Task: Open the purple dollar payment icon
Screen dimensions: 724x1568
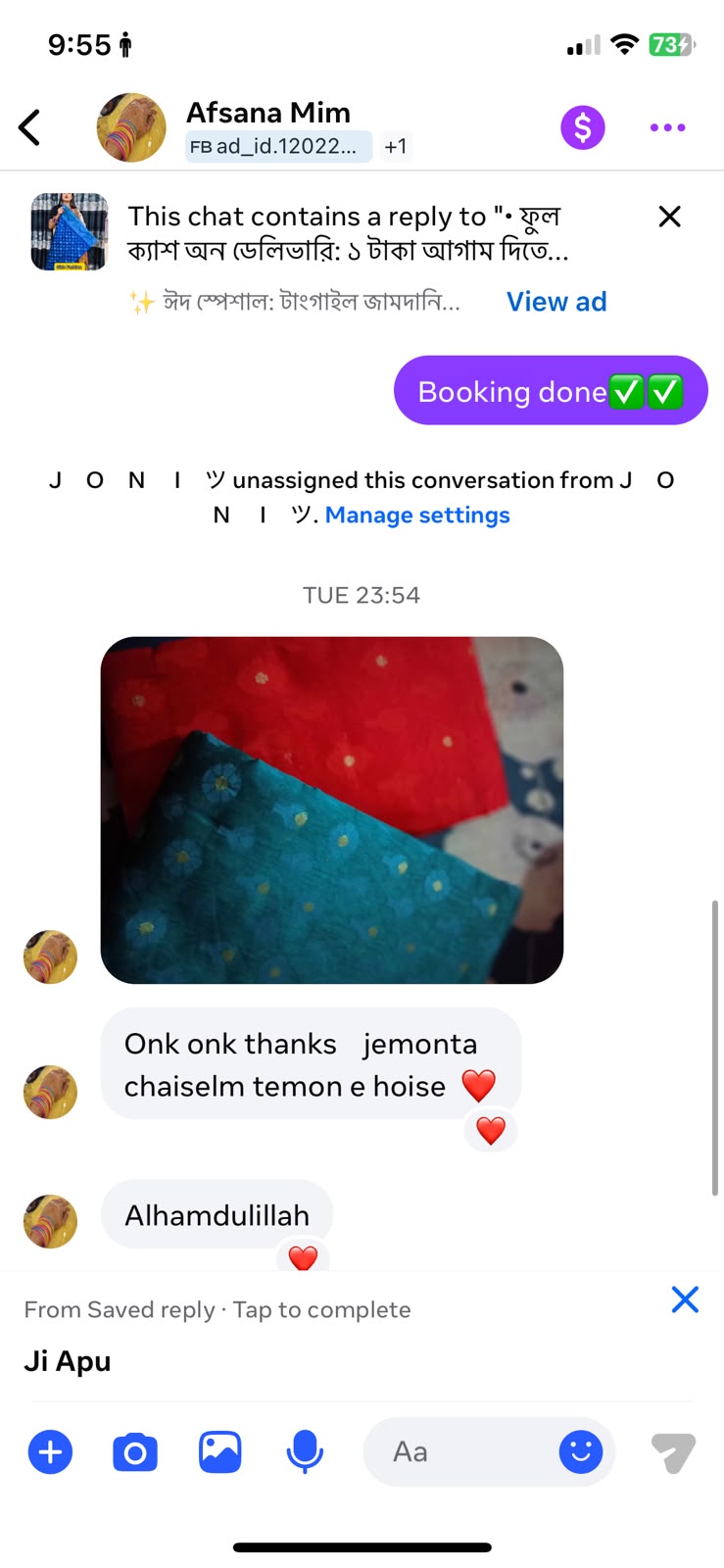Action: pyautogui.click(x=583, y=127)
